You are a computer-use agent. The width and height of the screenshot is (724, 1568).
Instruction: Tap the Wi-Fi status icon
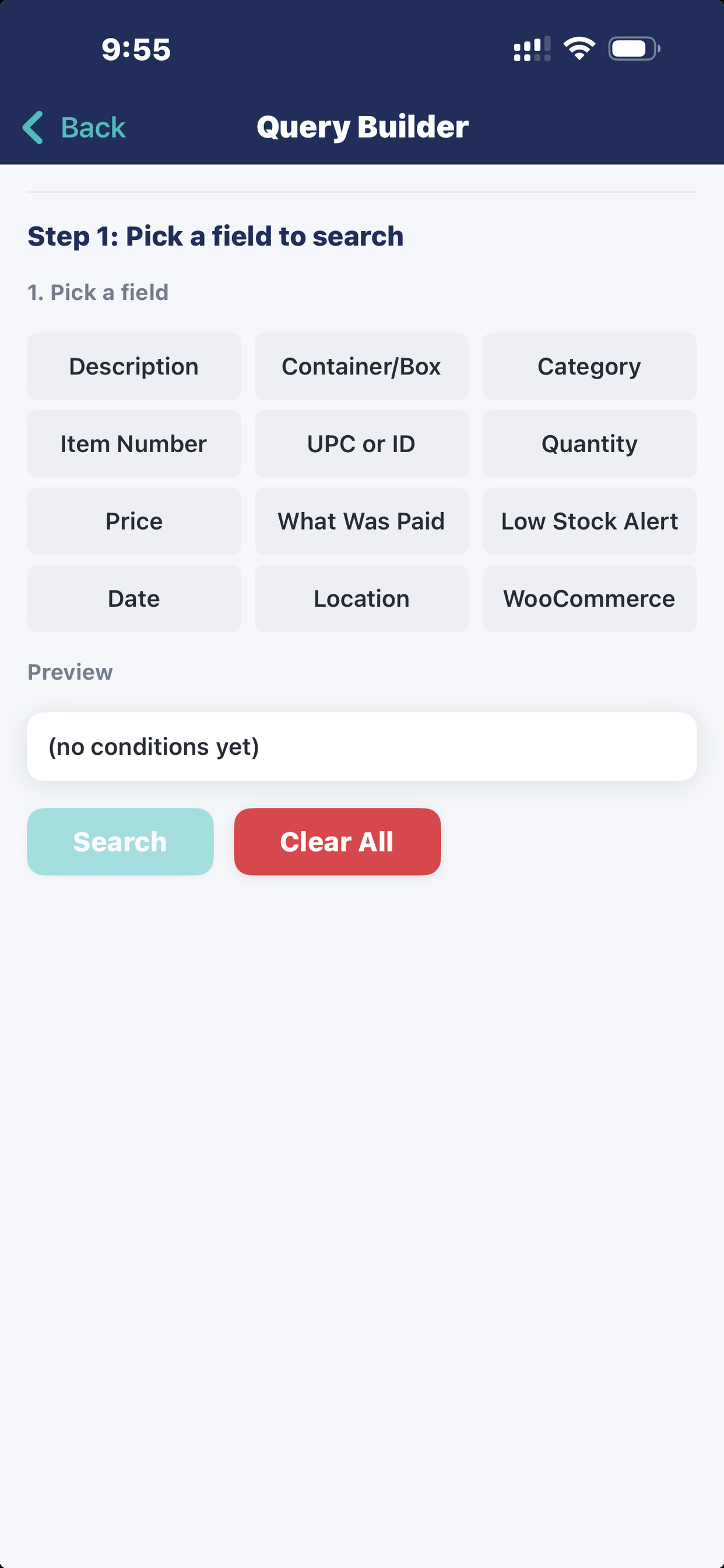tap(579, 48)
